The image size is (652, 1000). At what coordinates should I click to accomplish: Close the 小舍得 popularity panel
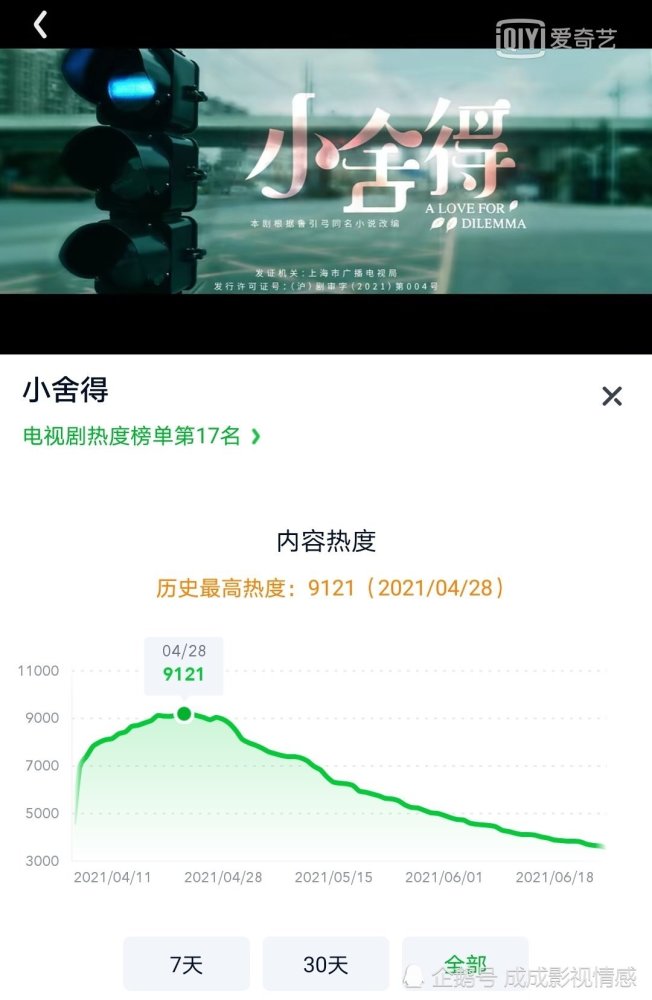612,396
